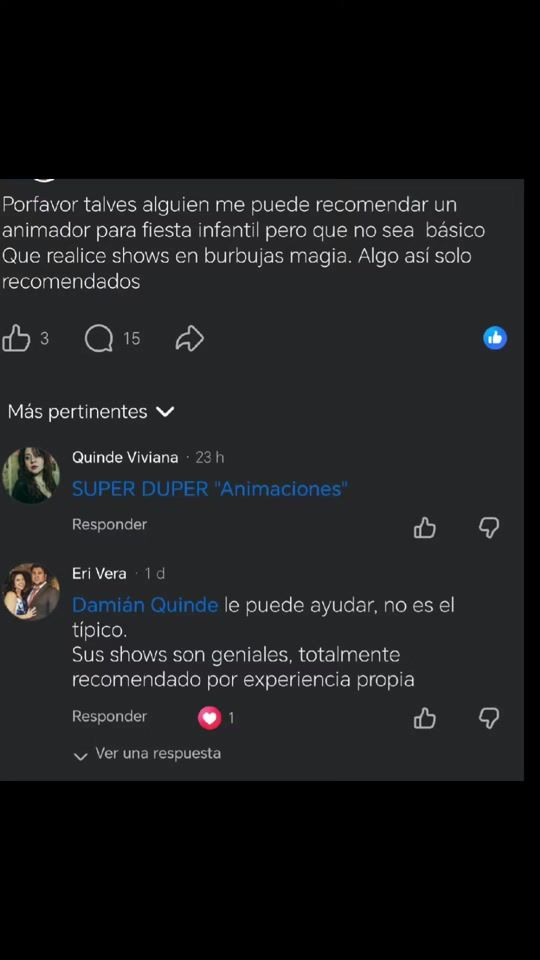This screenshot has height=960, width=540.
Task: Give thumbs down to Eri Vera's comment
Action: 489,718
